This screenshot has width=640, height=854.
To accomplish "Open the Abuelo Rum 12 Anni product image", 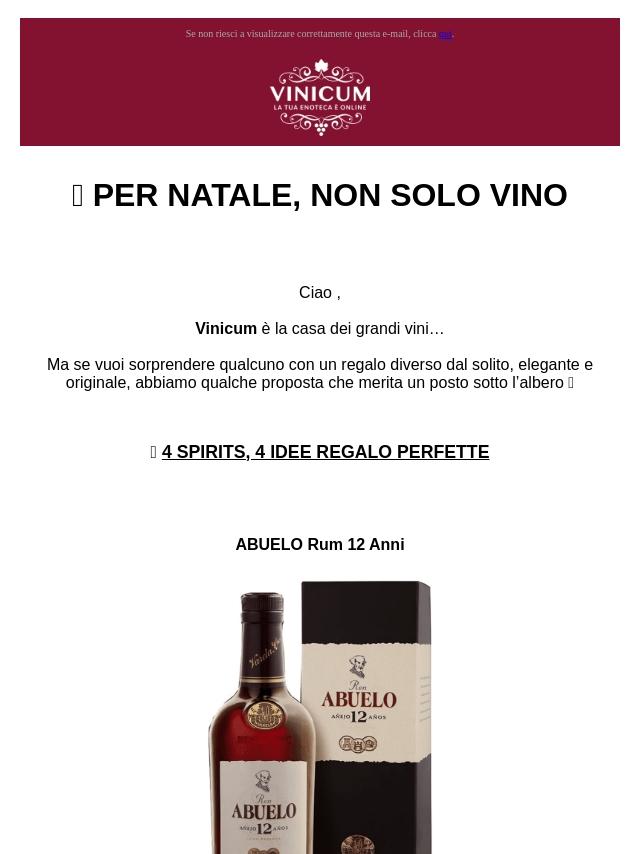I will point(320,716).
